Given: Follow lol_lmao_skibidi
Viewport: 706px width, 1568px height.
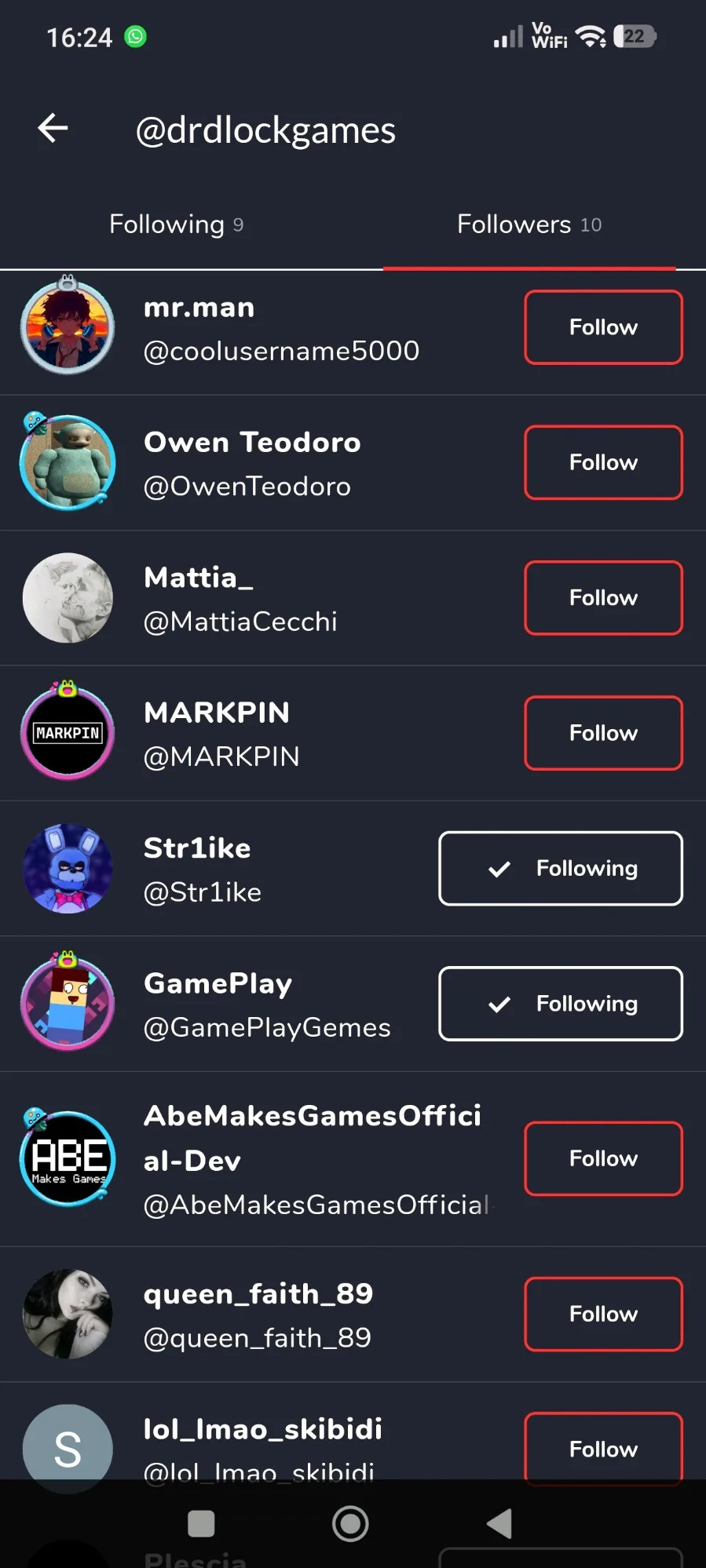Looking at the screenshot, I should point(602,1448).
